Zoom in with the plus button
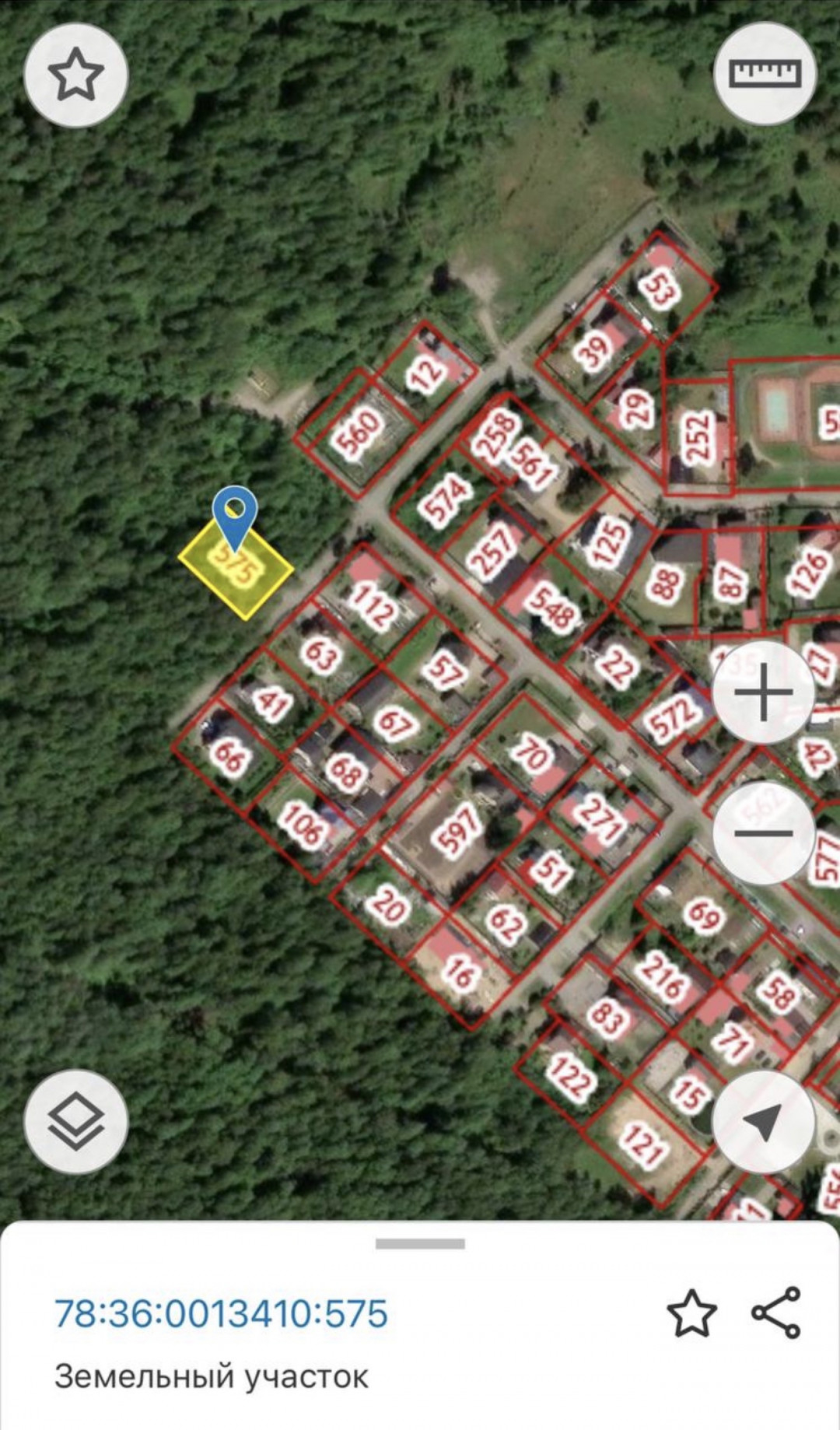The height and width of the screenshot is (1430, 840). (763, 692)
